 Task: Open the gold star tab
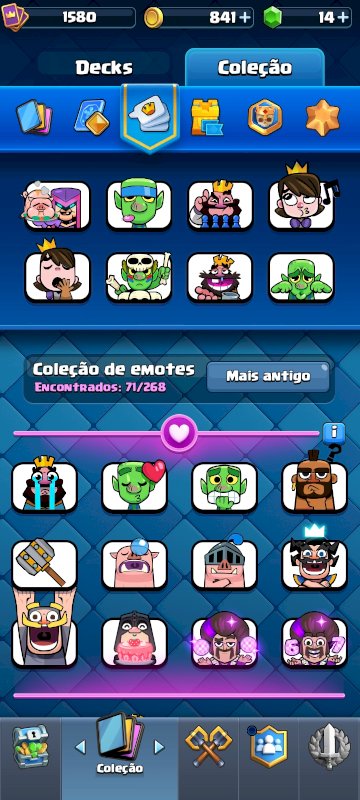coord(322,117)
